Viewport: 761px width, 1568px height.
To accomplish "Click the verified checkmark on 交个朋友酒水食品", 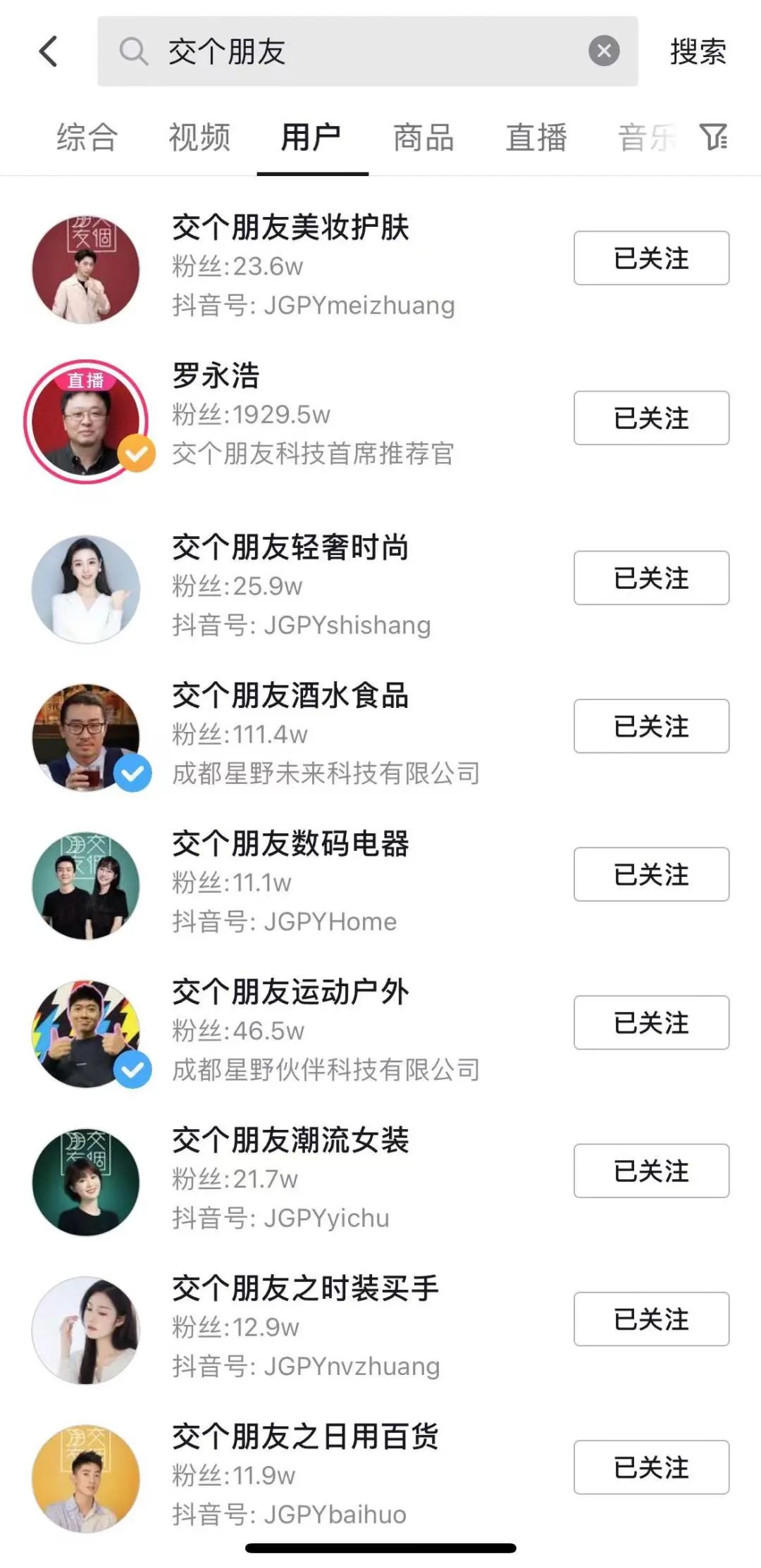I will point(132,773).
